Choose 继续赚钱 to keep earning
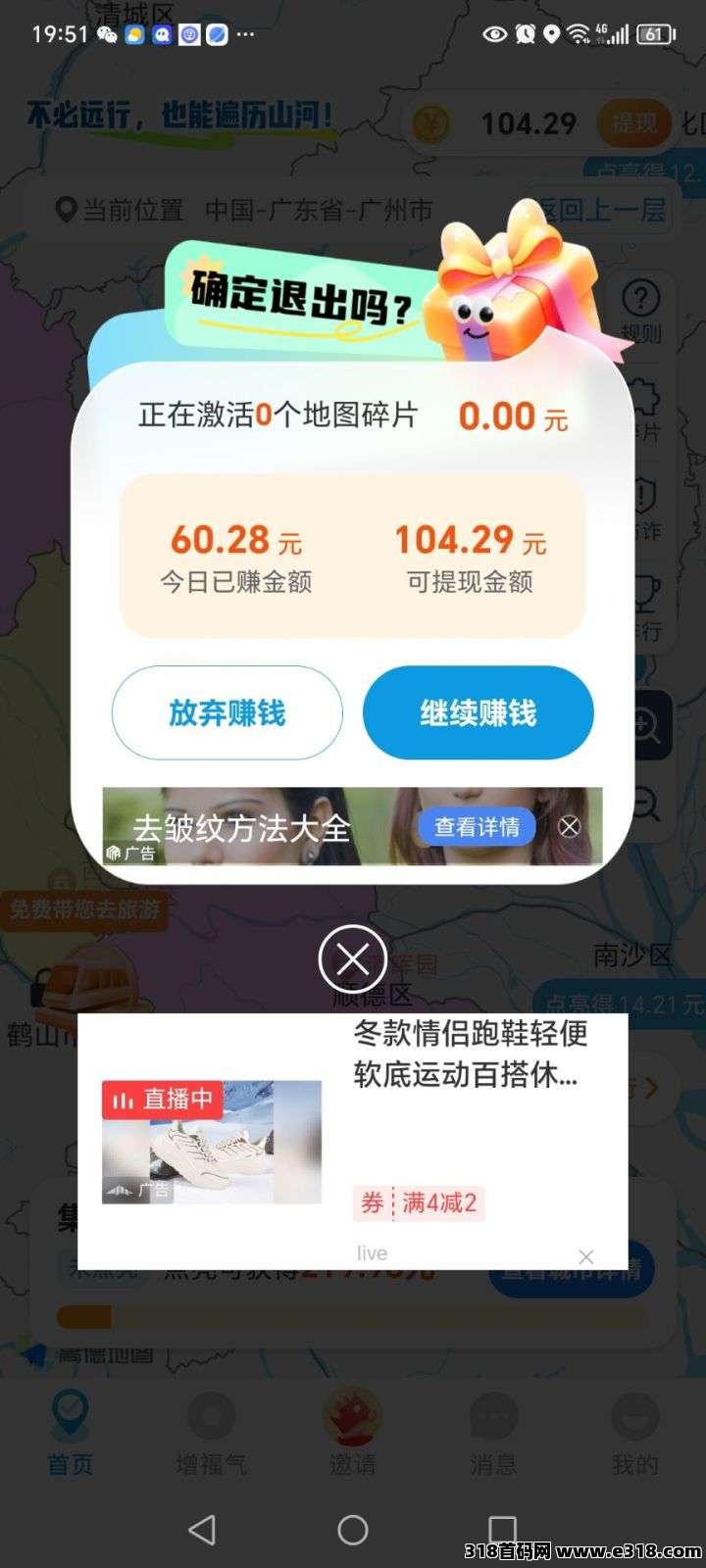This screenshot has height=1568, width=706. click(x=478, y=713)
